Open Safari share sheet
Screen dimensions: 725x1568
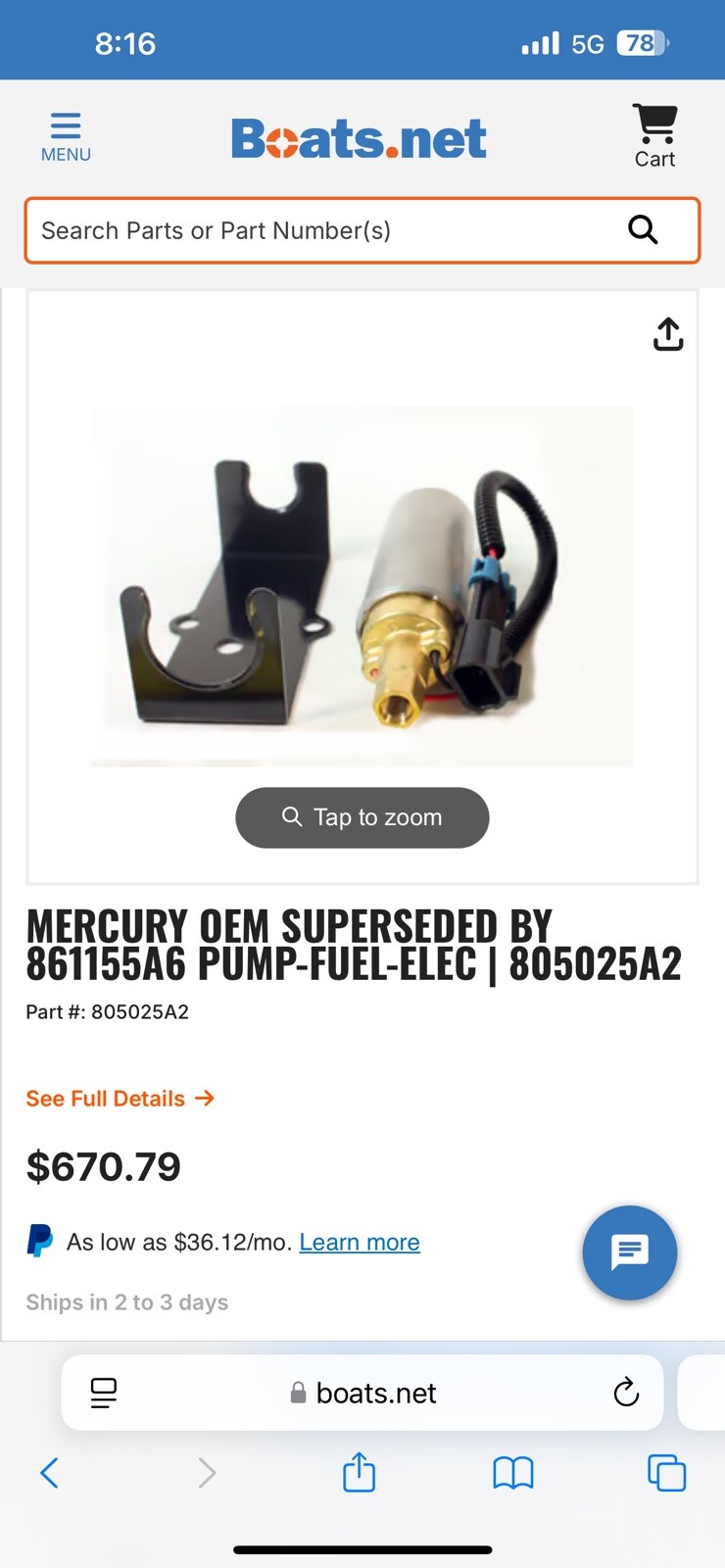[359, 1472]
